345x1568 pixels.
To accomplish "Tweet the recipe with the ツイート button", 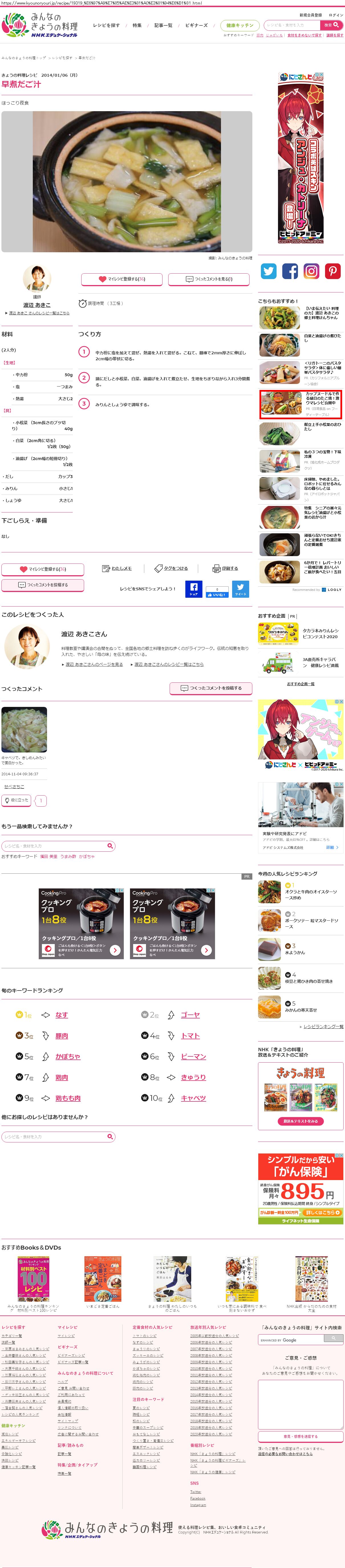I will pyautogui.click(x=240, y=589).
